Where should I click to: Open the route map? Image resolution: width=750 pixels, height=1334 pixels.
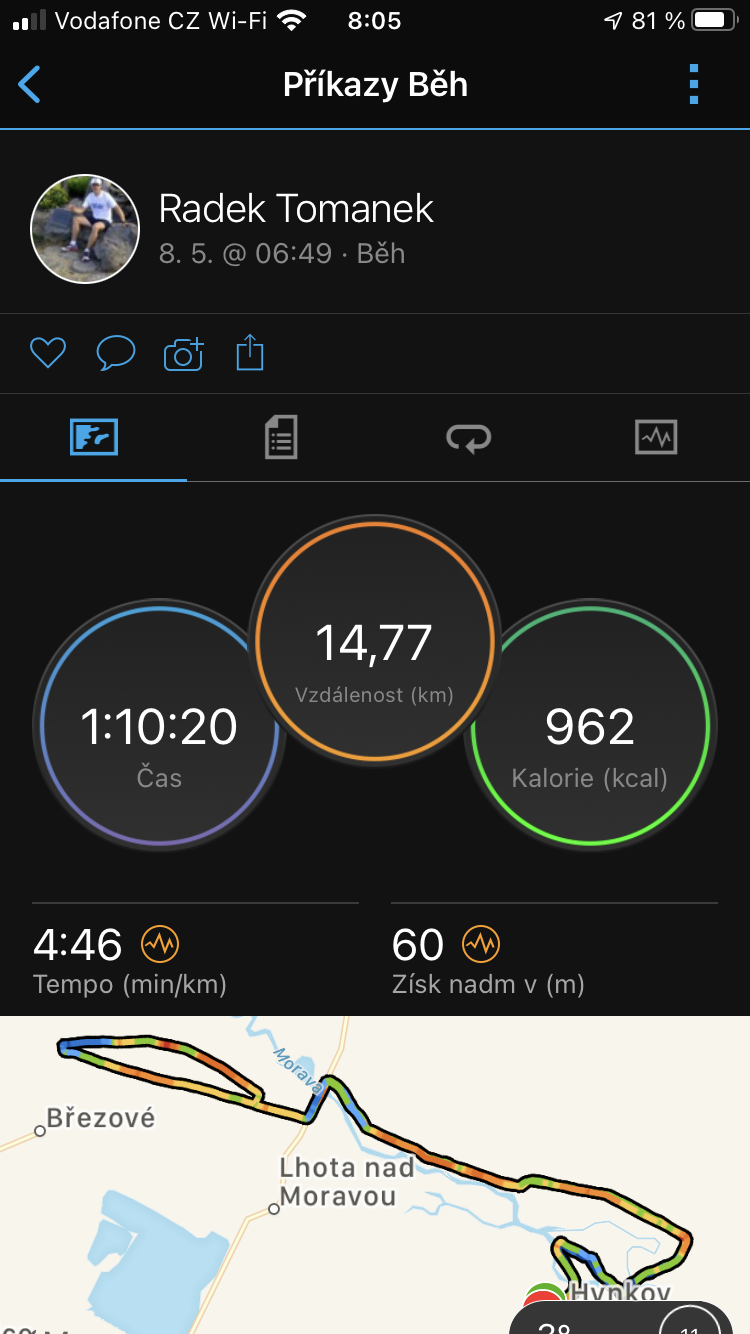[x=375, y=1175]
